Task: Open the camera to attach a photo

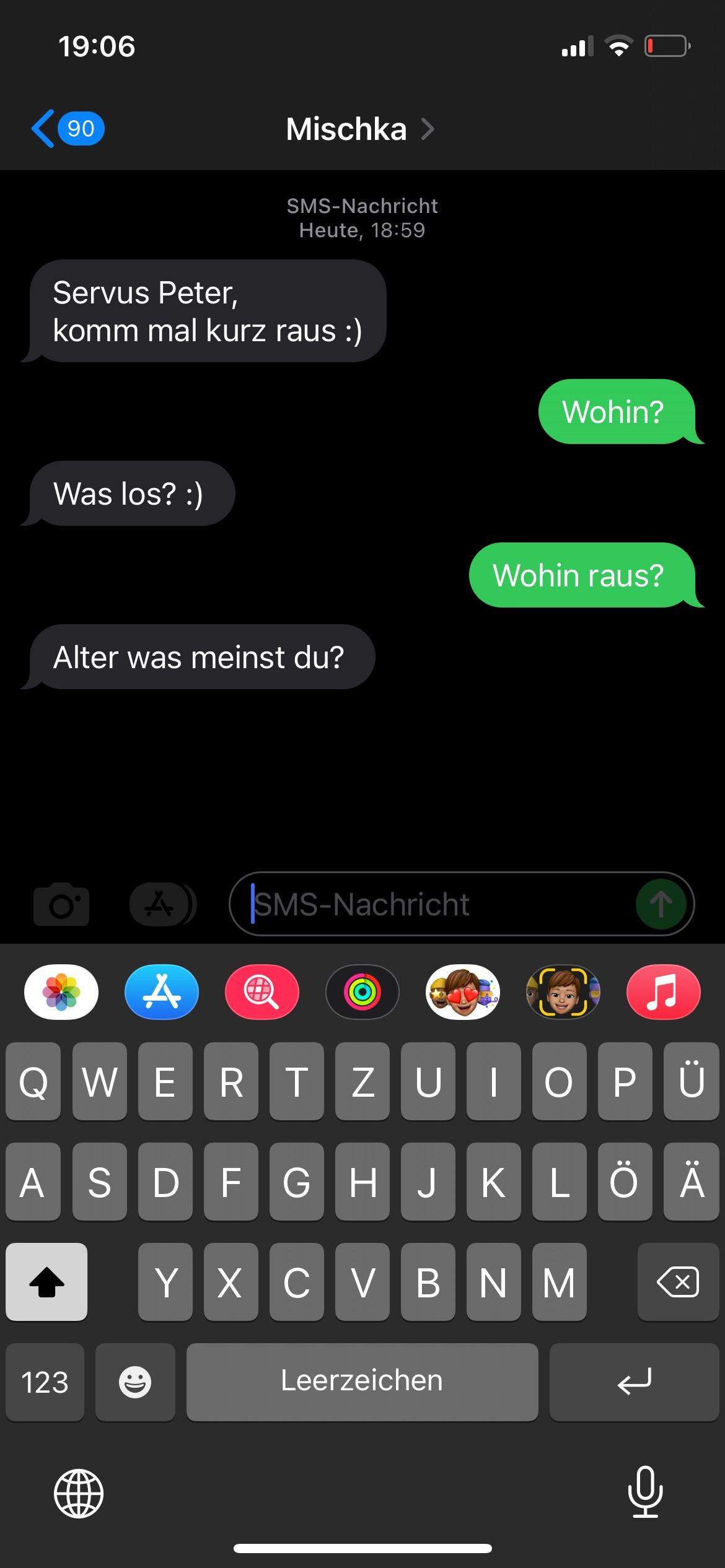Action: point(61,904)
